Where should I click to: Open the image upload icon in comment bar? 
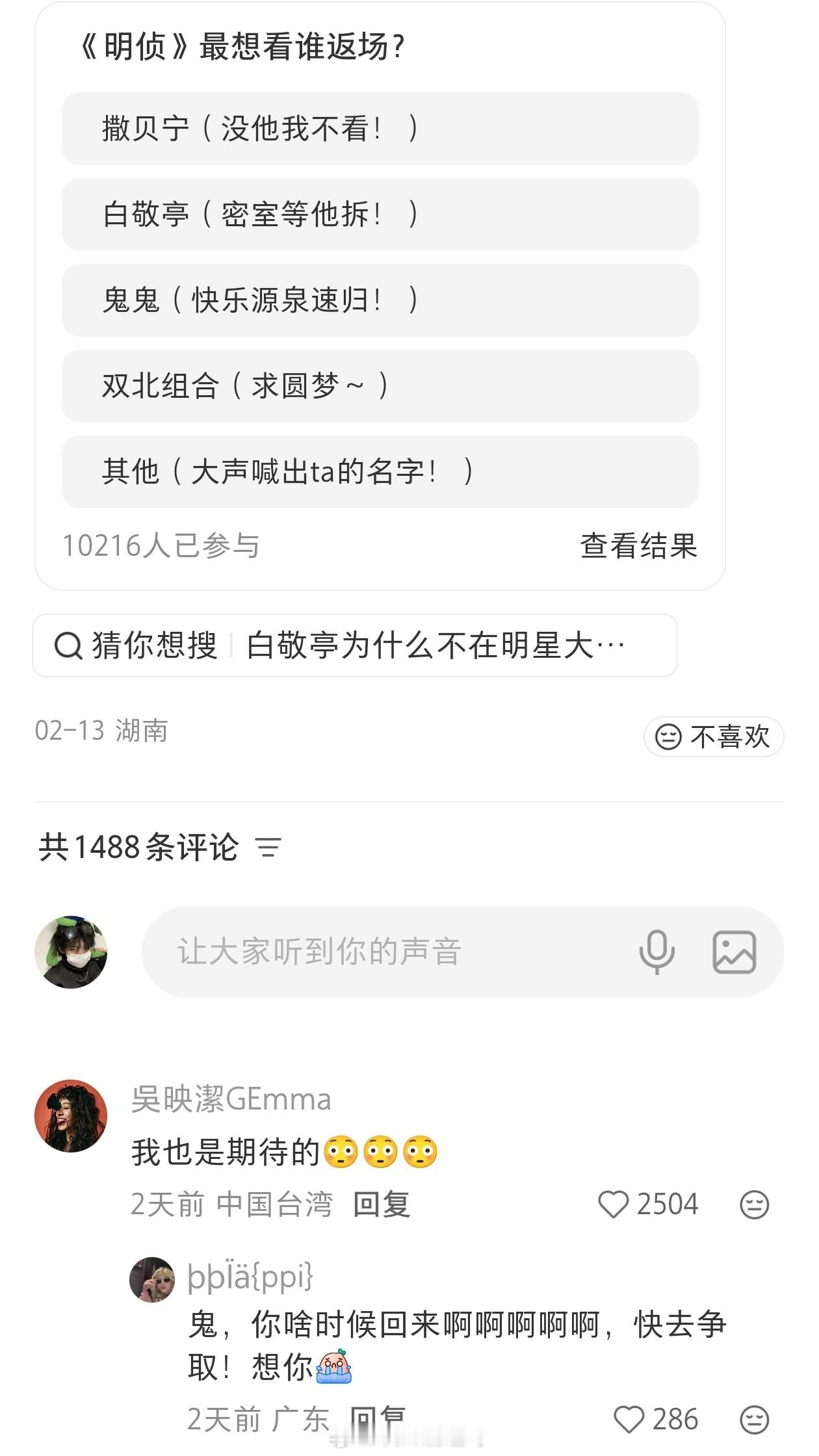[x=733, y=952]
